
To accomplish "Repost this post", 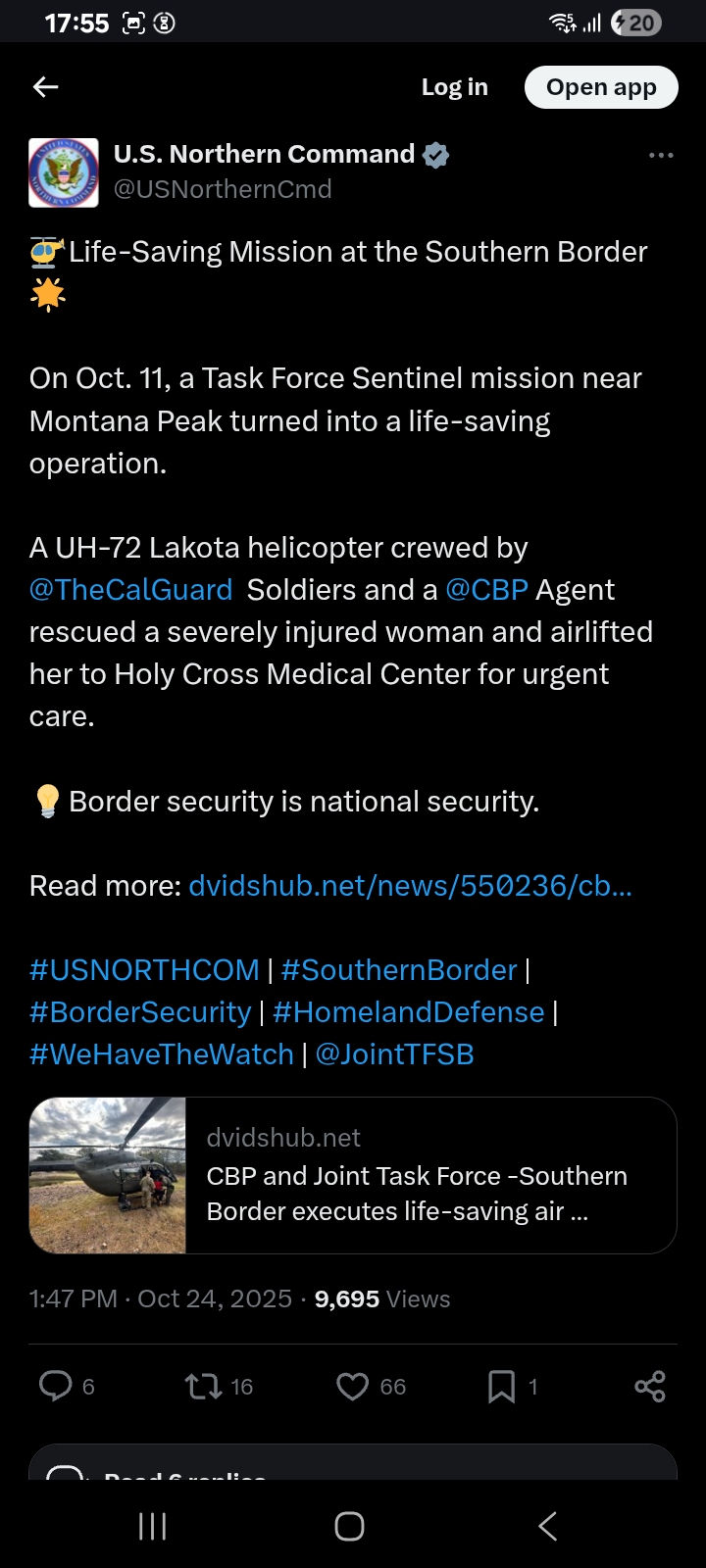I will click(x=204, y=1386).
